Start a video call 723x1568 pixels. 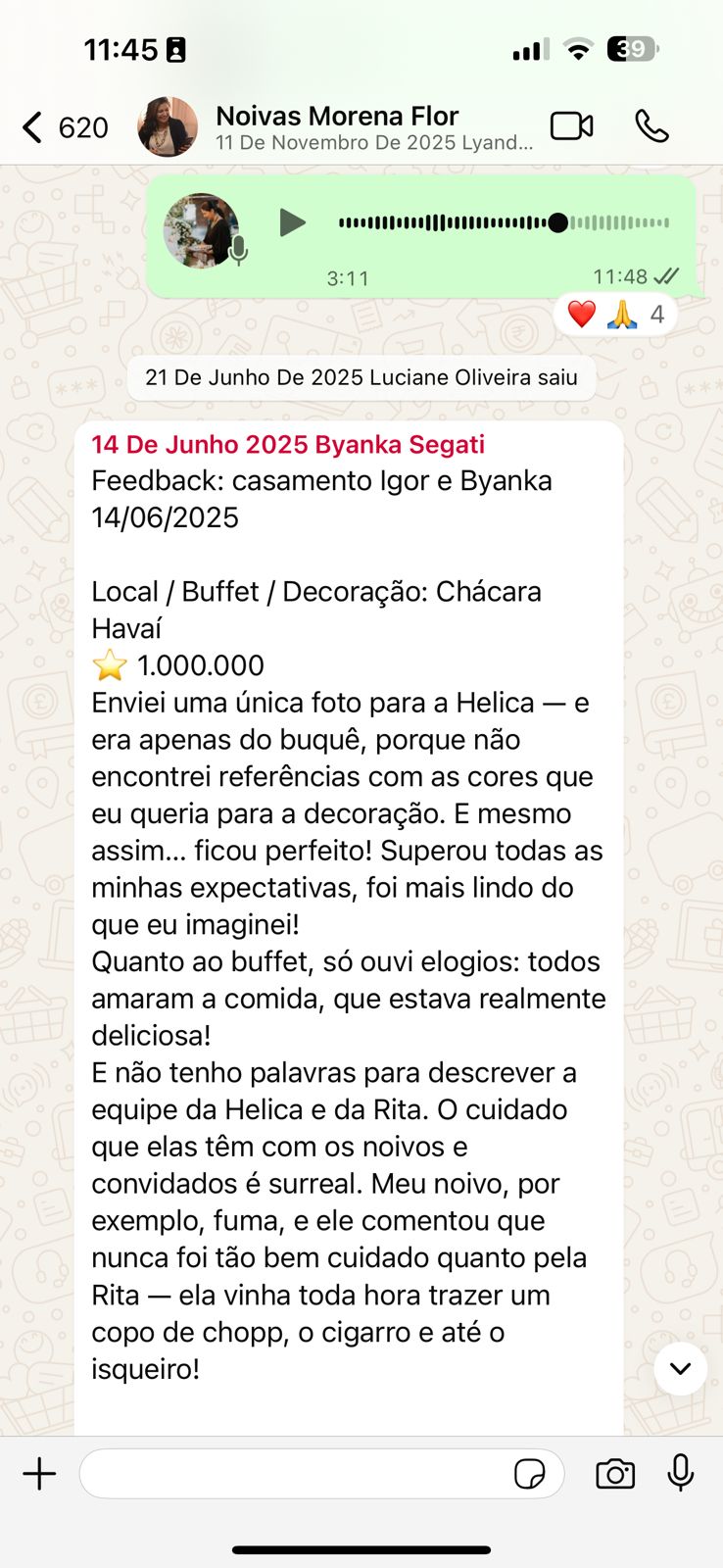pos(572,126)
